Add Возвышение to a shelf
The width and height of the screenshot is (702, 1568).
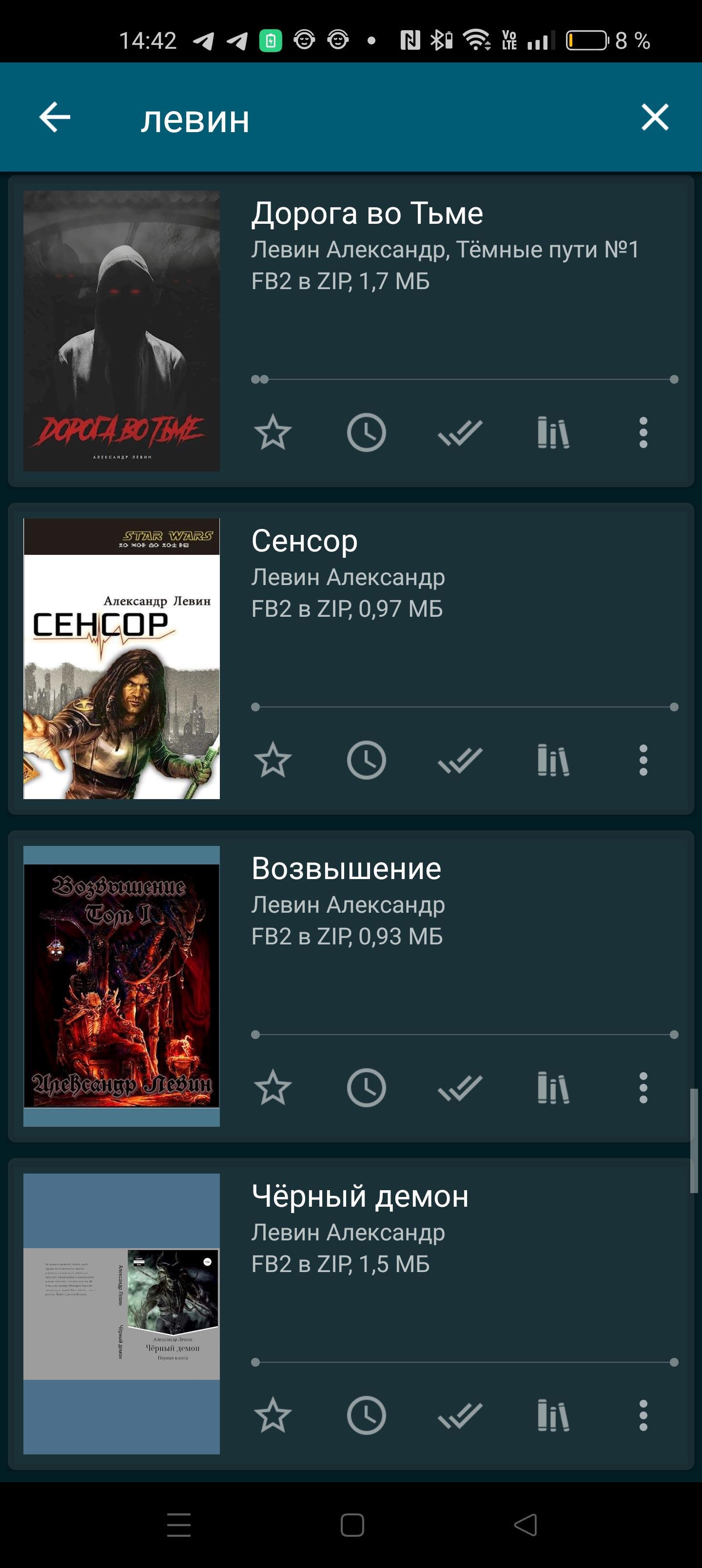pyautogui.click(x=553, y=1088)
